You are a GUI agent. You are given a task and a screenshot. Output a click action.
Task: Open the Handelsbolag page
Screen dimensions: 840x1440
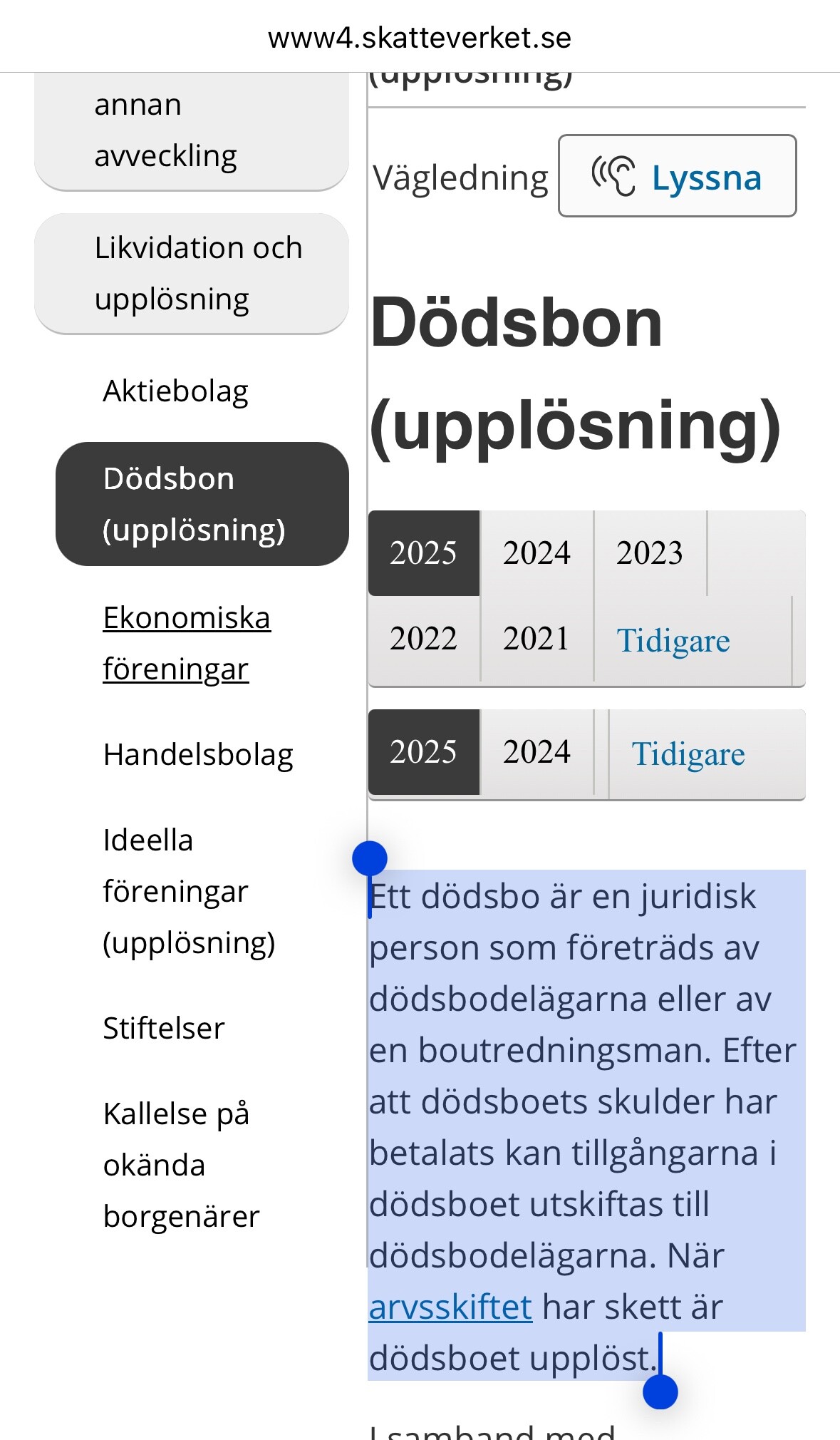click(198, 755)
